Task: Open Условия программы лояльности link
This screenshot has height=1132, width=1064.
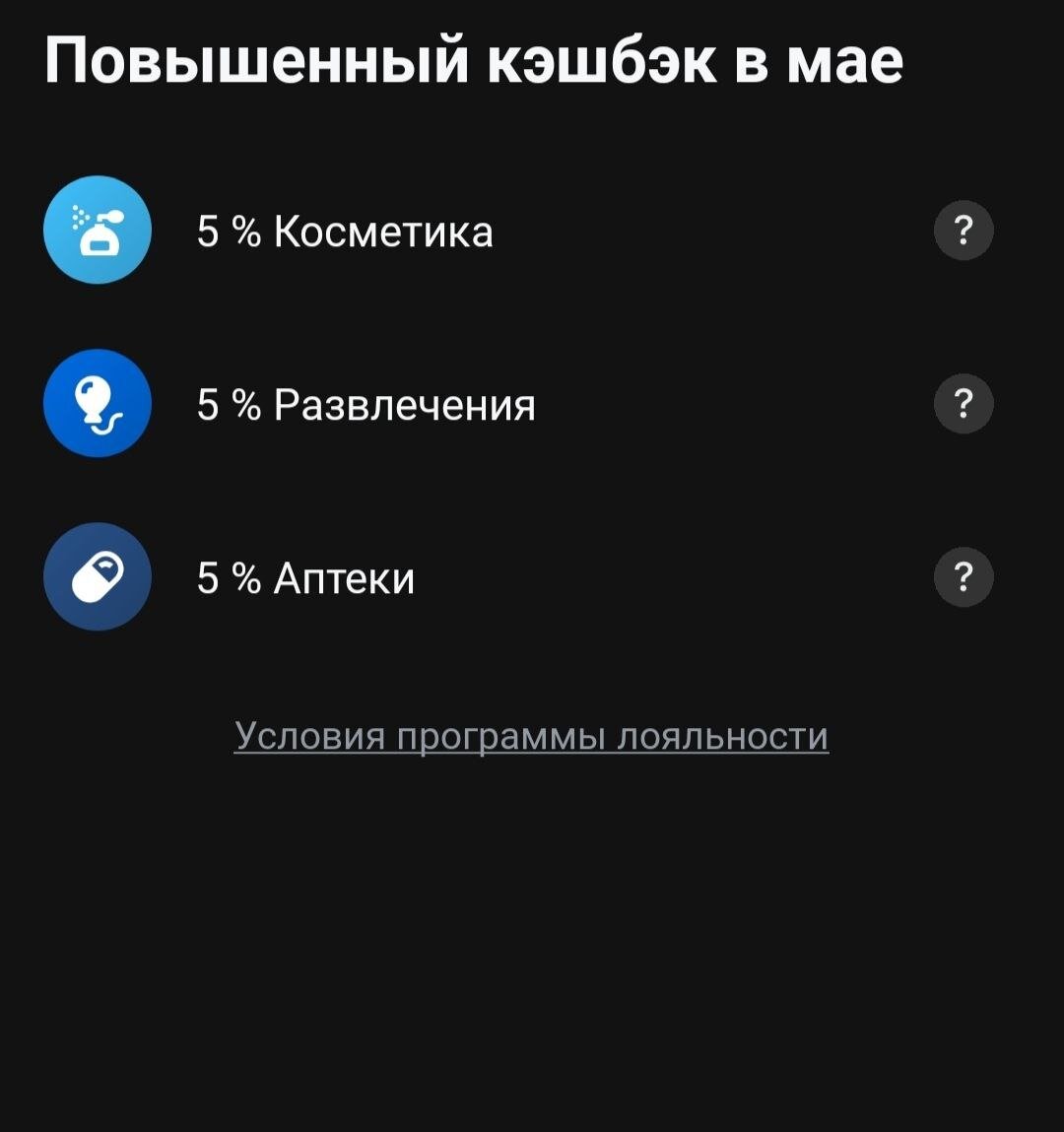Action: (x=531, y=736)
